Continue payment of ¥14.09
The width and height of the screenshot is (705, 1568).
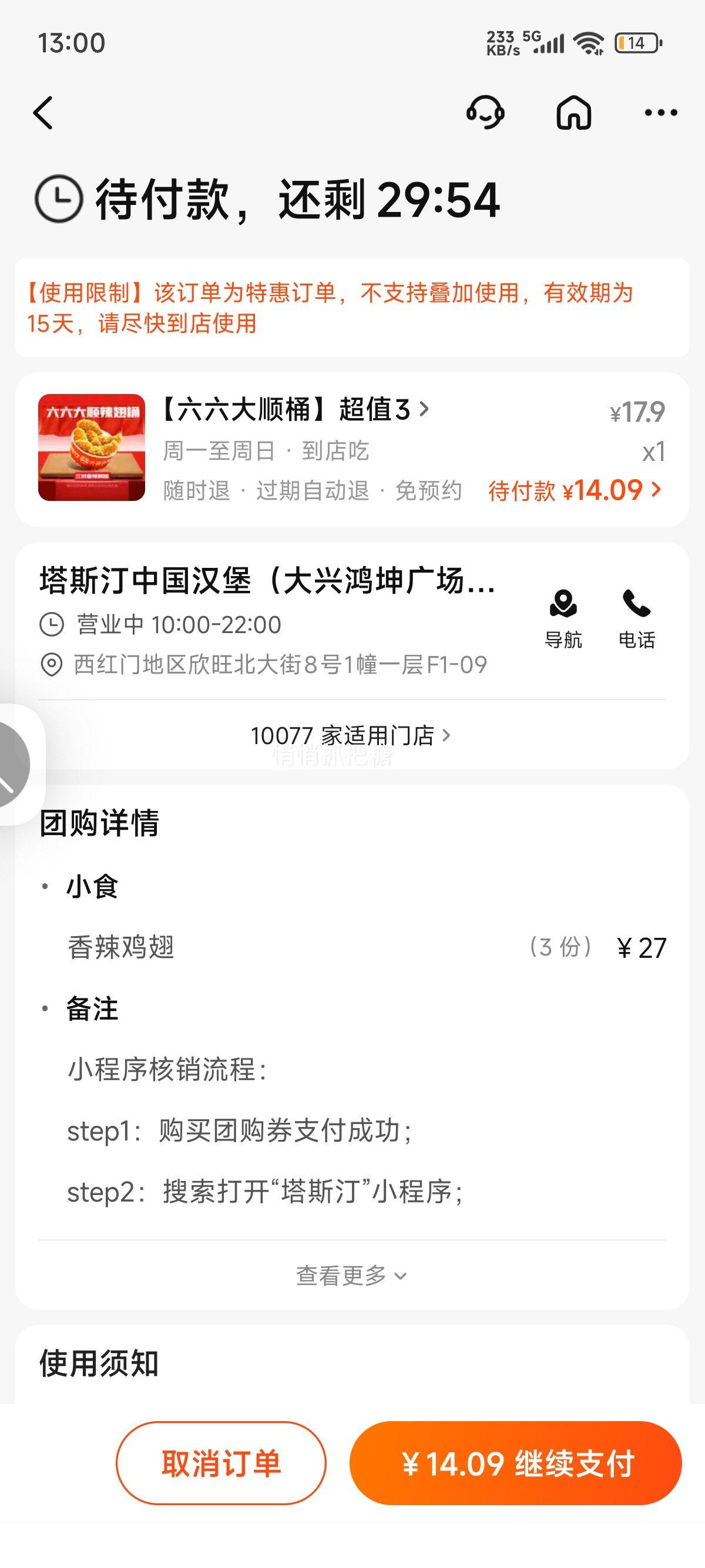click(516, 1463)
